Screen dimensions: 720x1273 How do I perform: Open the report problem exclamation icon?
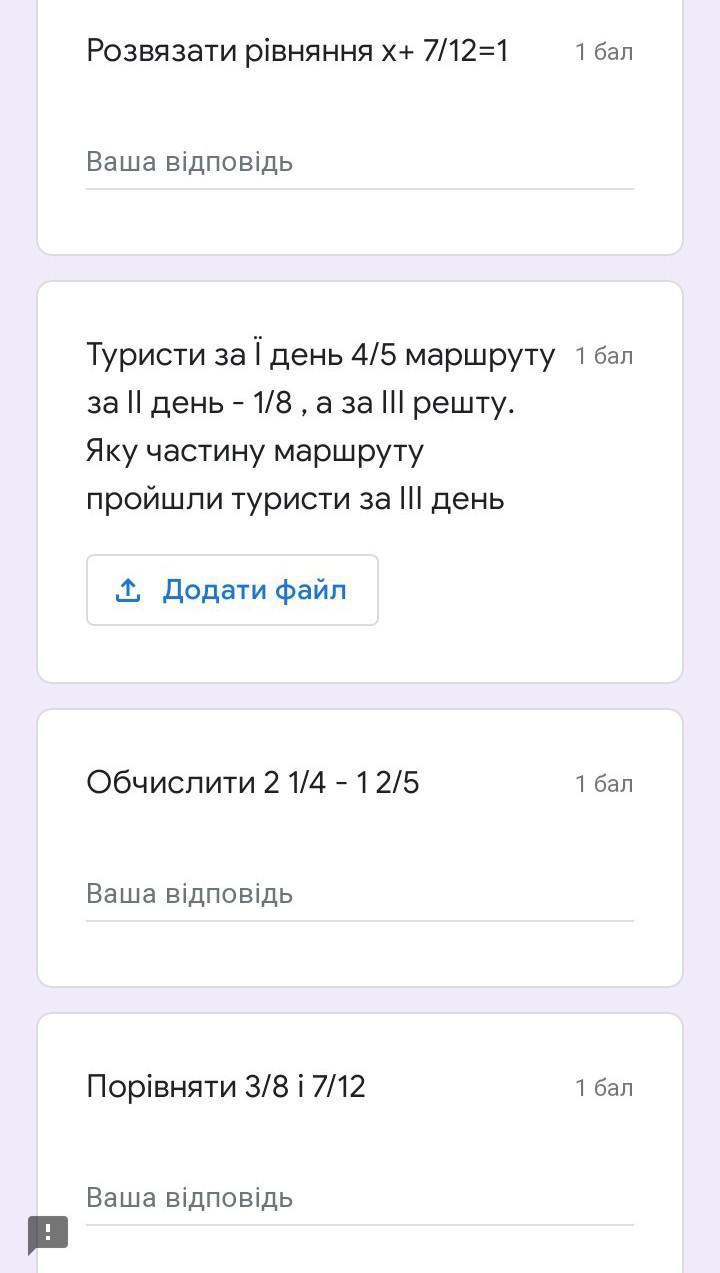[x=48, y=1234]
